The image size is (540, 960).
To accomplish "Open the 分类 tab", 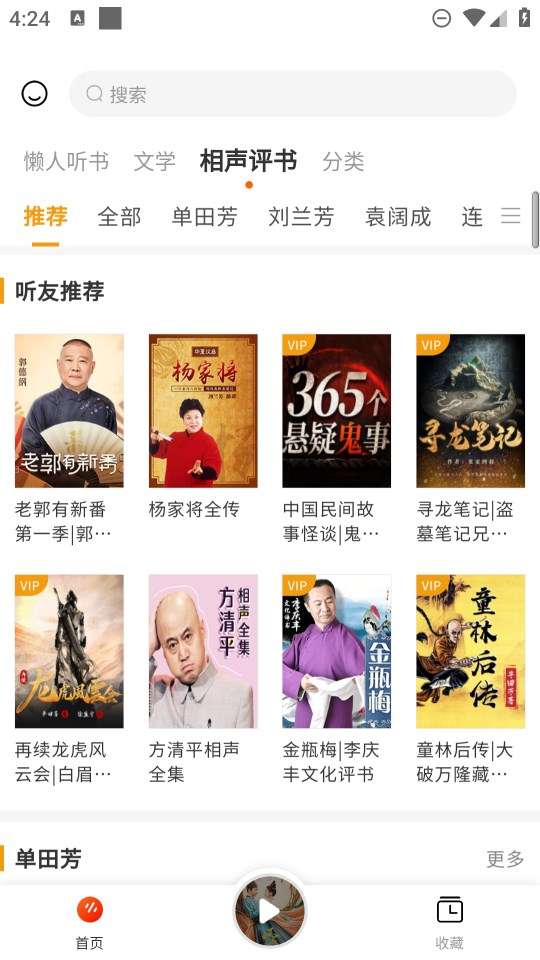I will click(343, 162).
